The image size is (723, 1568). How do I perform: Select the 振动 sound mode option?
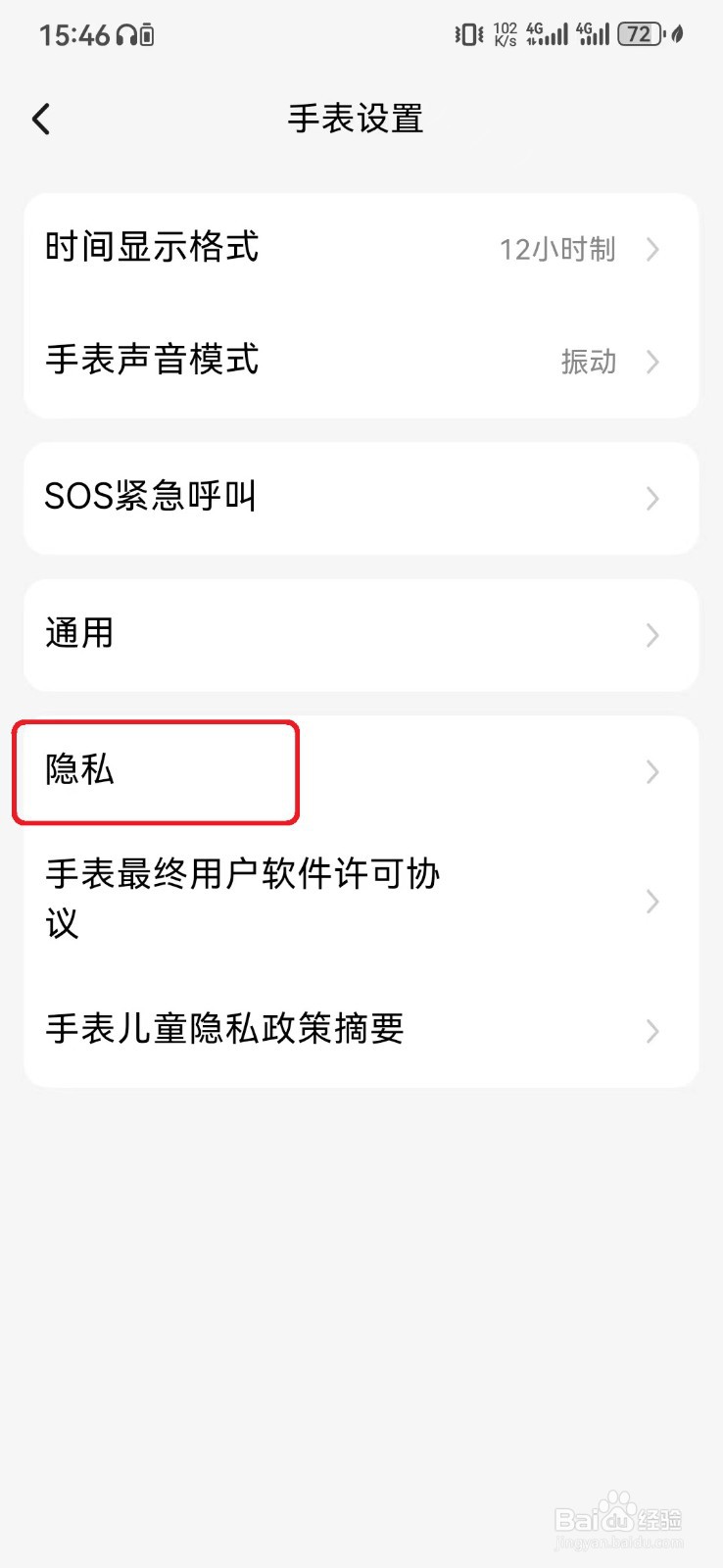tap(589, 363)
